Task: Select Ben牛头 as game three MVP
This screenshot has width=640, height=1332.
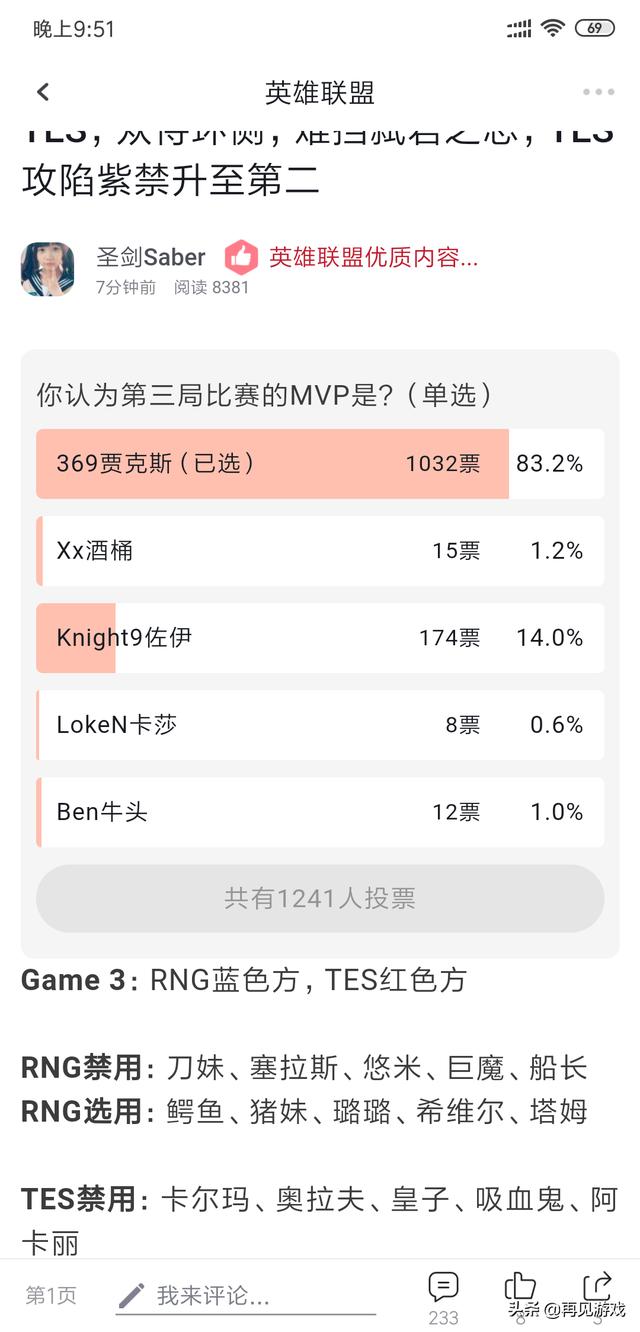Action: pyautogui.click(x=320, y=812)
